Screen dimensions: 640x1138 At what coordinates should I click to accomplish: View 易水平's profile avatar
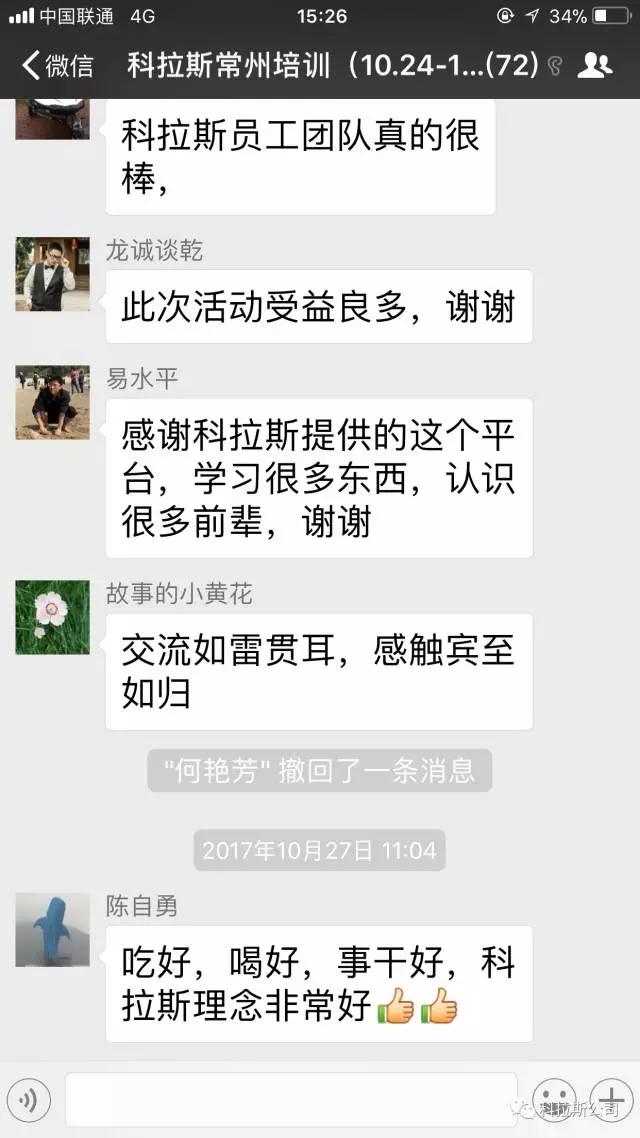[x=52, y=402]
